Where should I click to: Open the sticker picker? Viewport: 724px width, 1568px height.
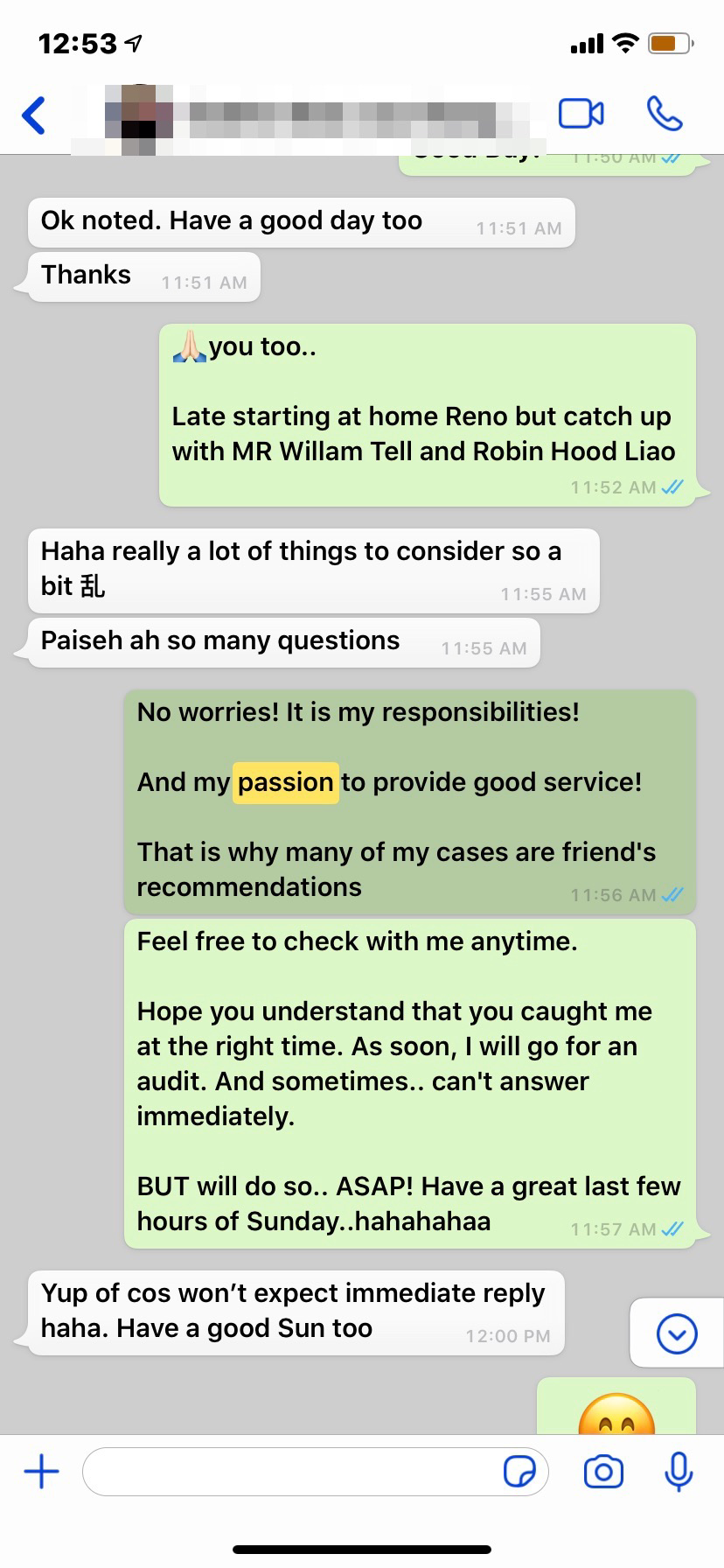click(x=520, y=1472)
